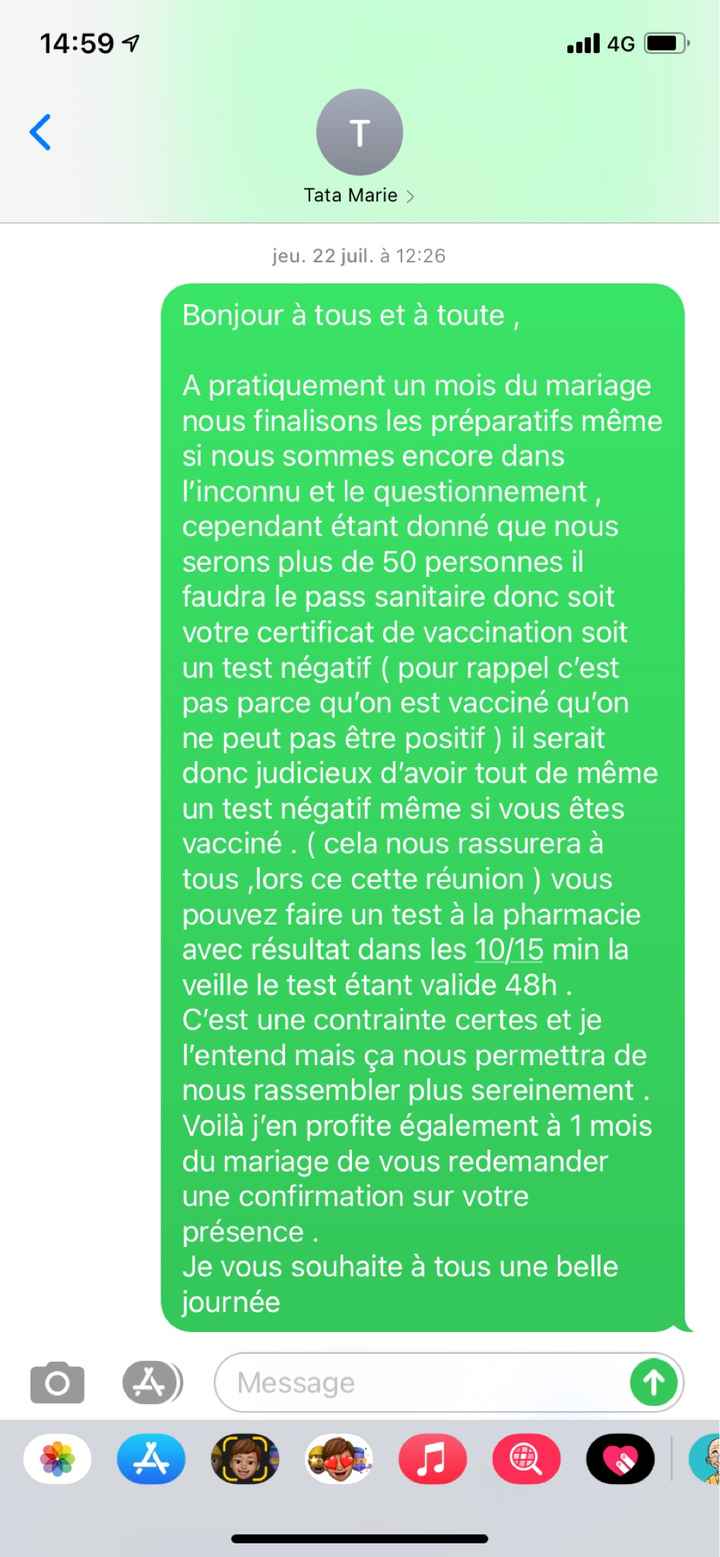Open the #images search app

click(527, 1459)
